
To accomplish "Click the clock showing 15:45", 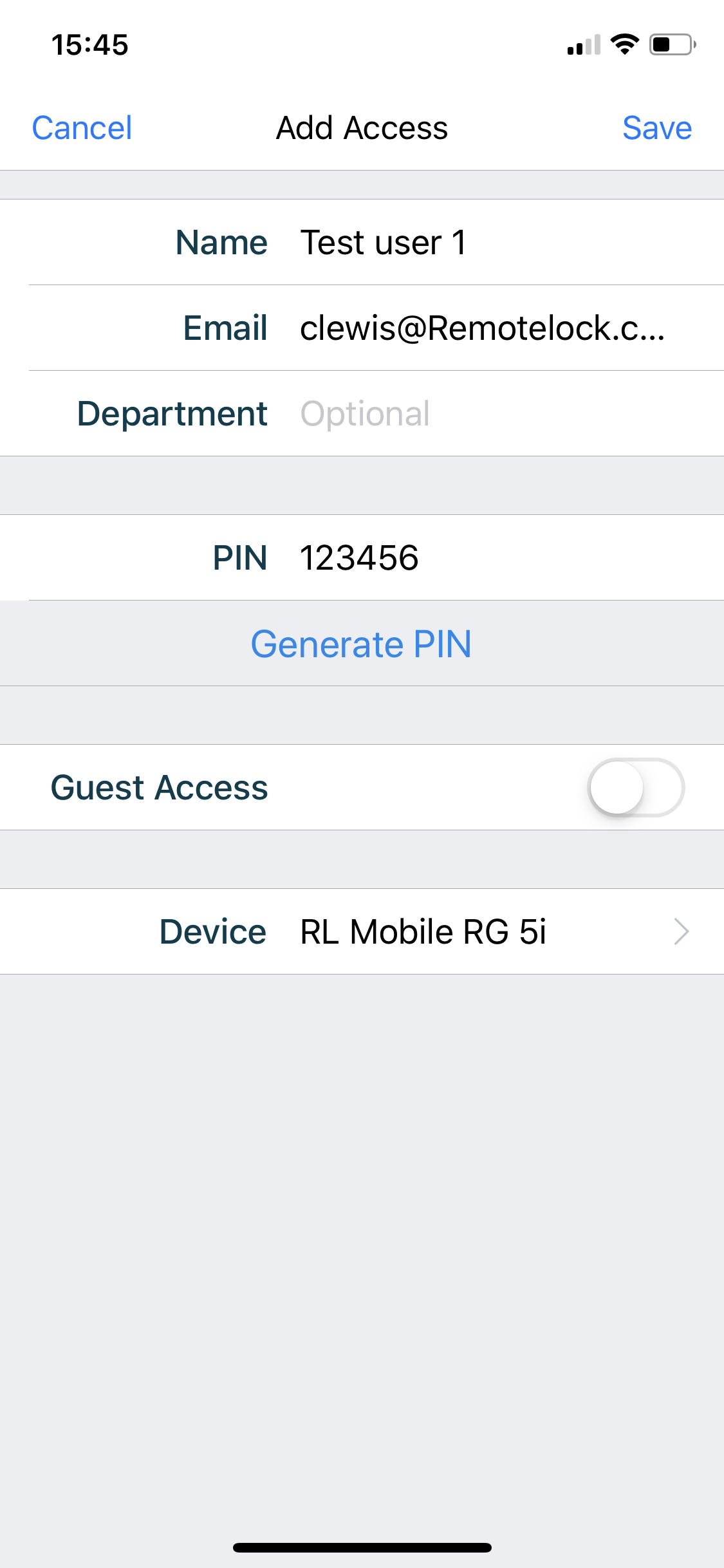I will coord(89,44).
